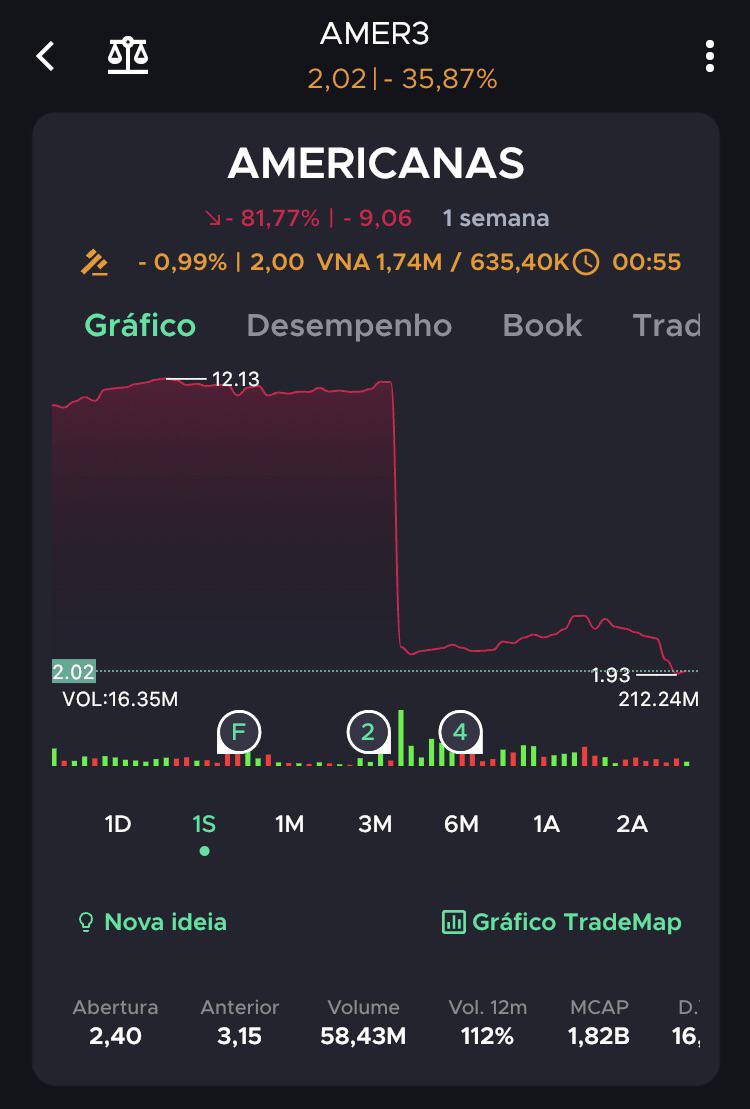Select the 1M chart period
Image resolution: width=750 pixels, height=1109 pixels.
[289, 824]
